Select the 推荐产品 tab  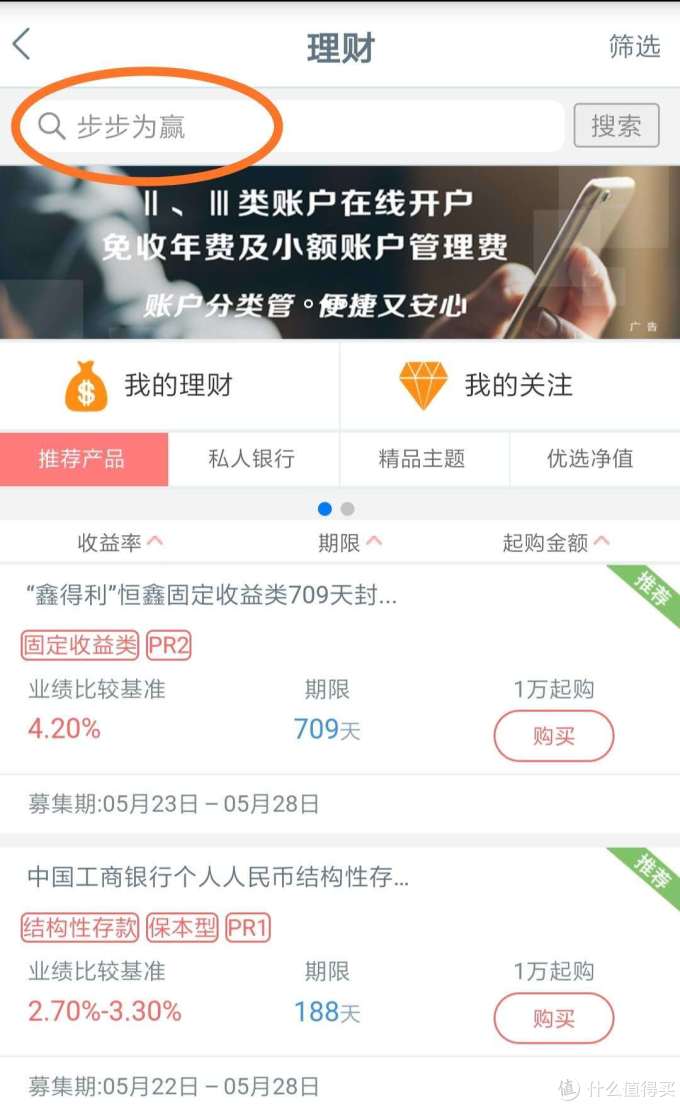coord(84,459)
